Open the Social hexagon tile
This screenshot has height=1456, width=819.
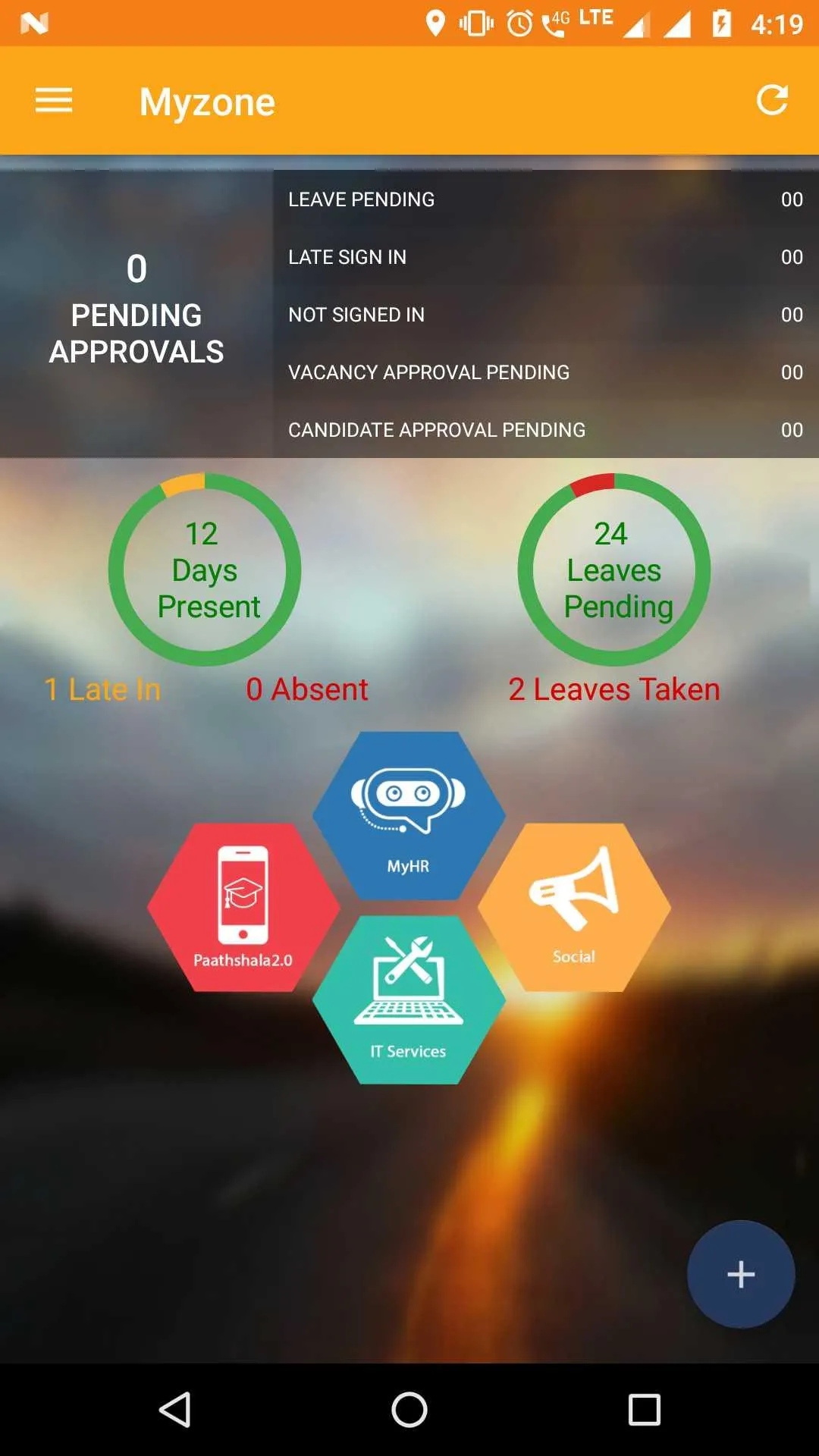point(574,908)
